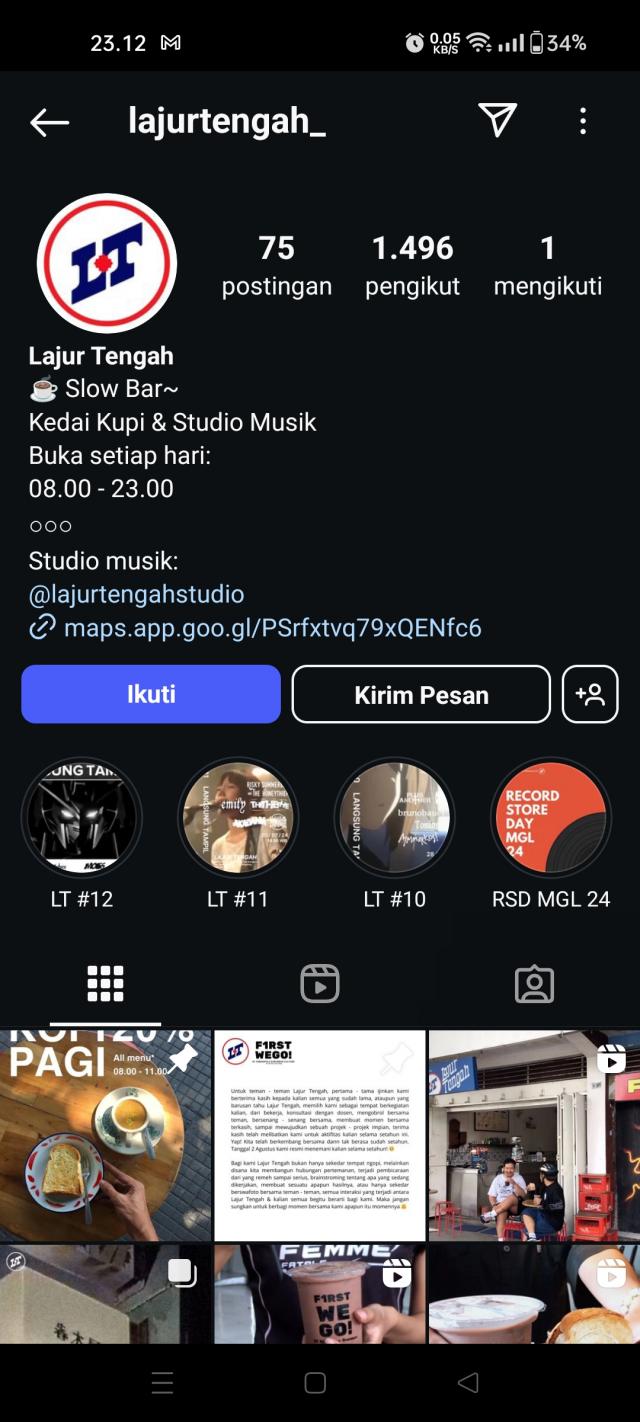Switch to the Reels tab
This screenshot has height=1422, width=640.
coord(320,984)
